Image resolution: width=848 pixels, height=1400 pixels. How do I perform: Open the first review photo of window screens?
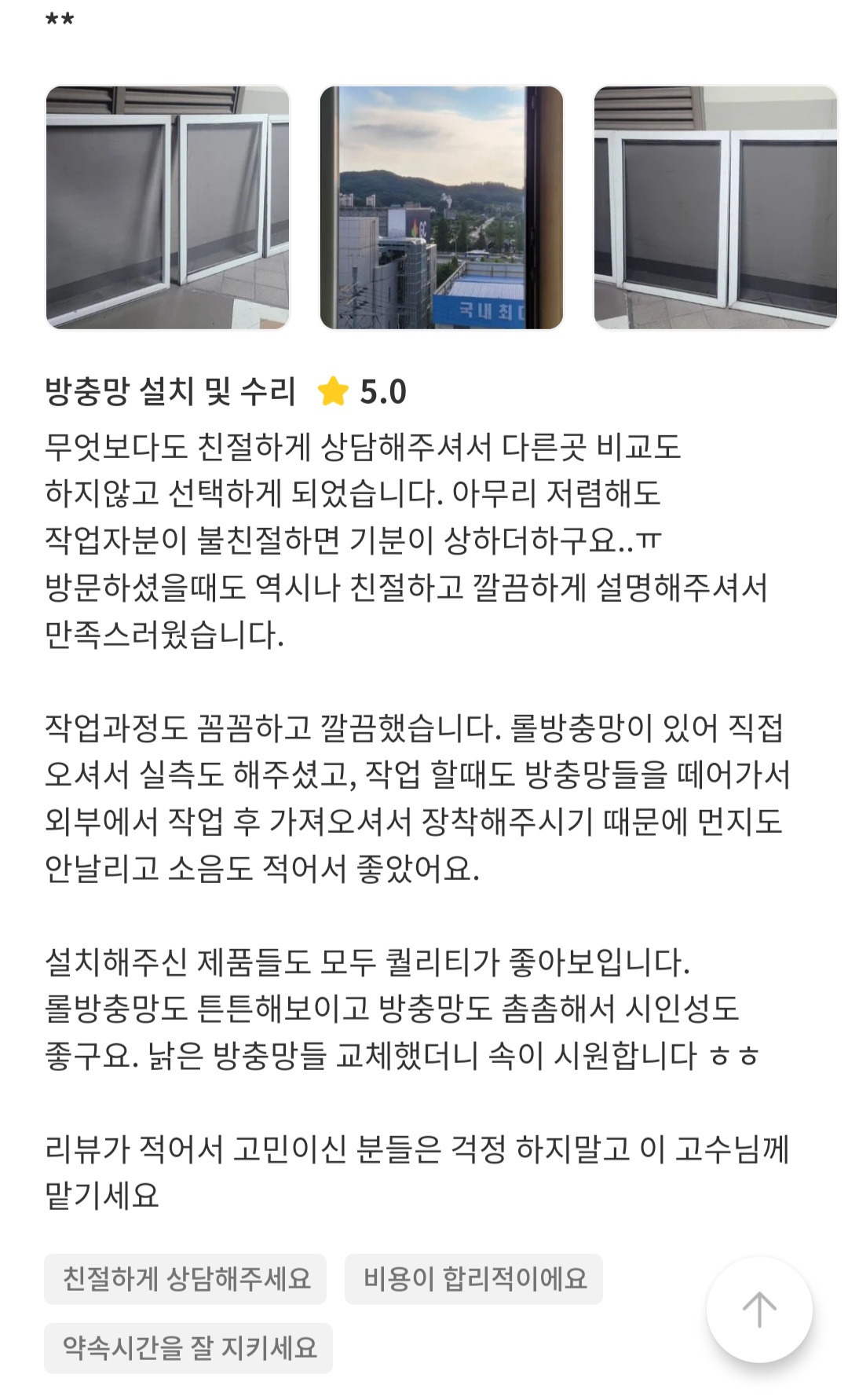[x=168, y=207]
